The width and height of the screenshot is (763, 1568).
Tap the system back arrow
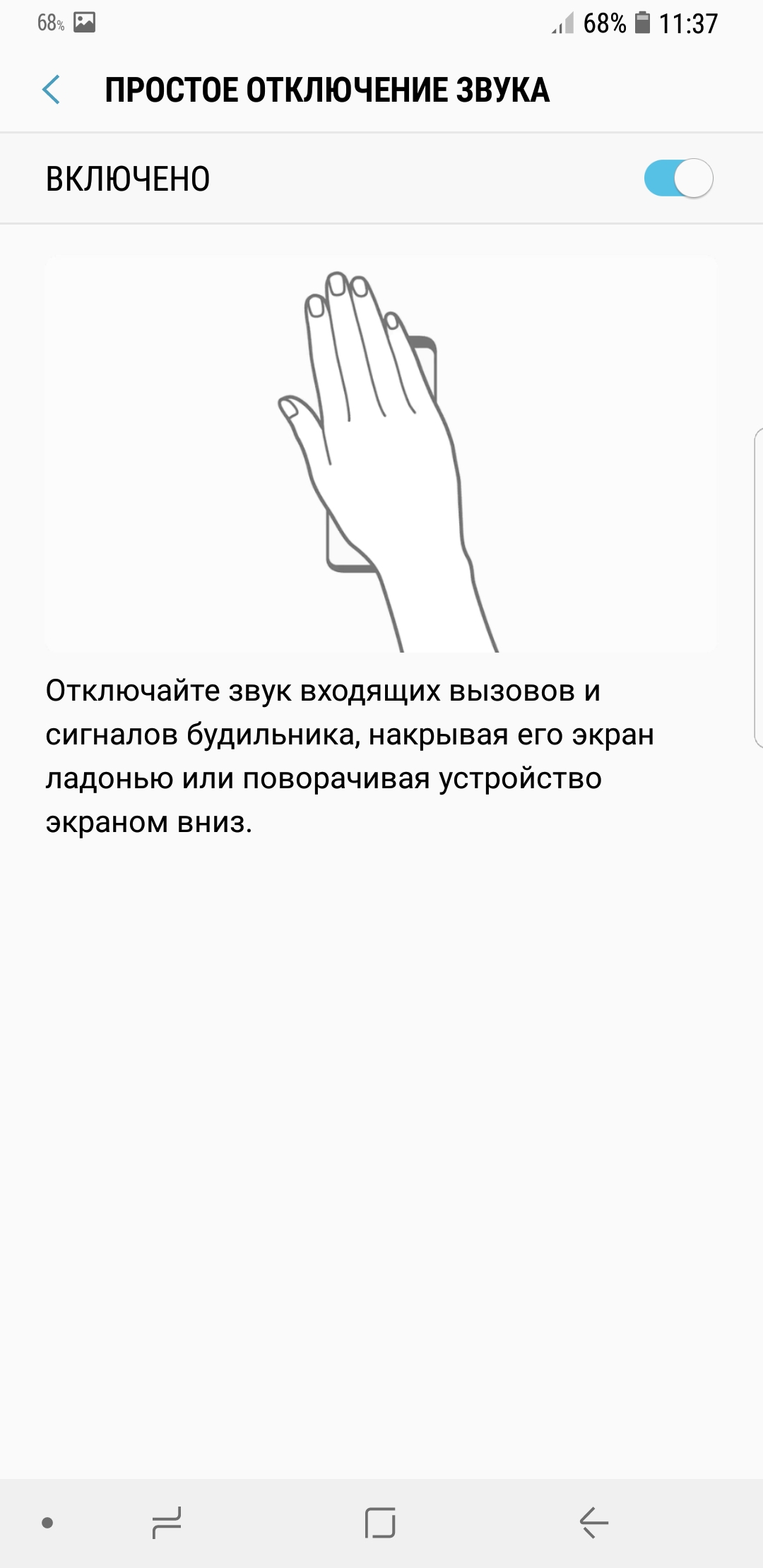tap(594, 1522)
